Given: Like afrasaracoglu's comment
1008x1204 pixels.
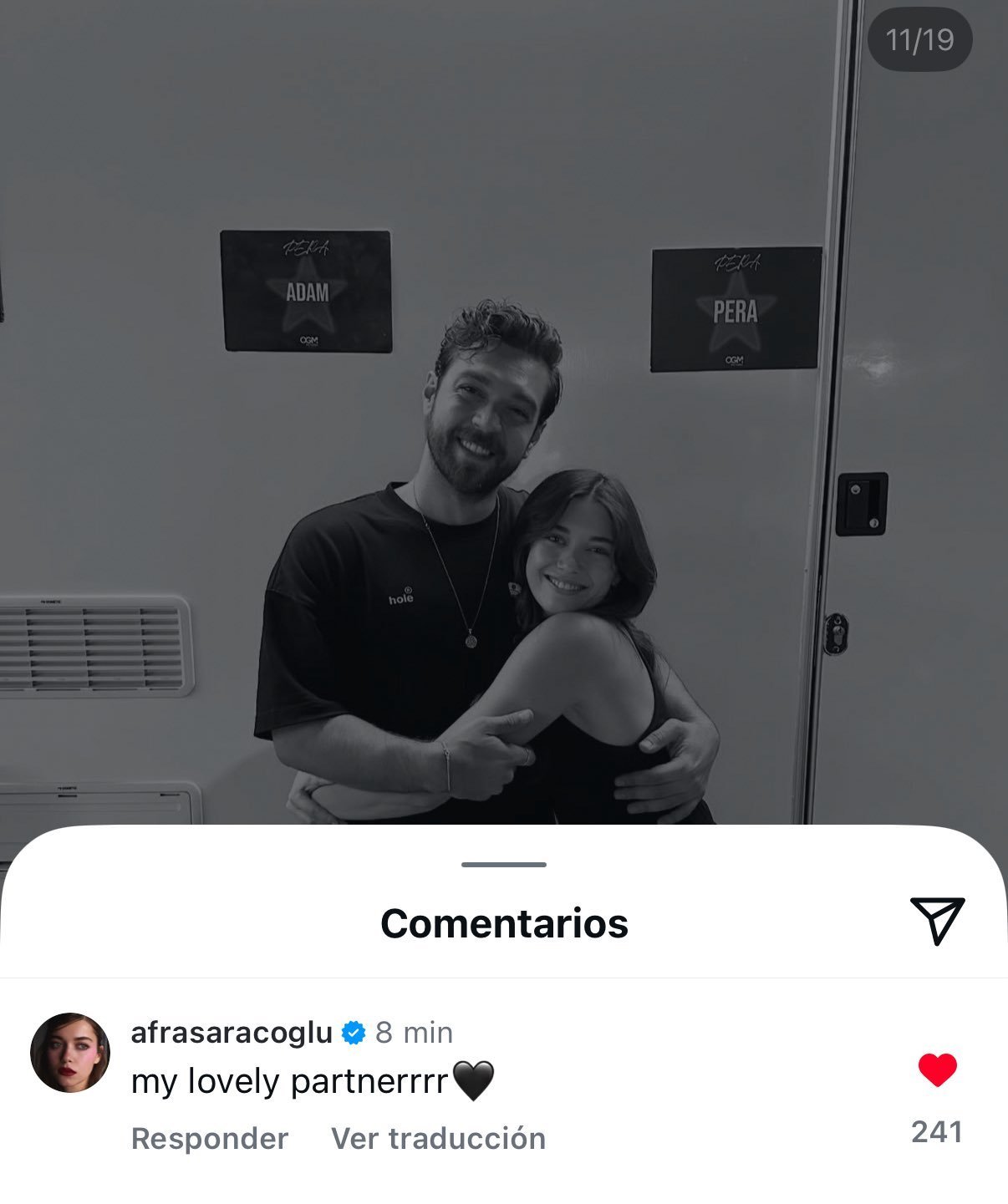Looking at the screenshot, I should pos(937,1069).
